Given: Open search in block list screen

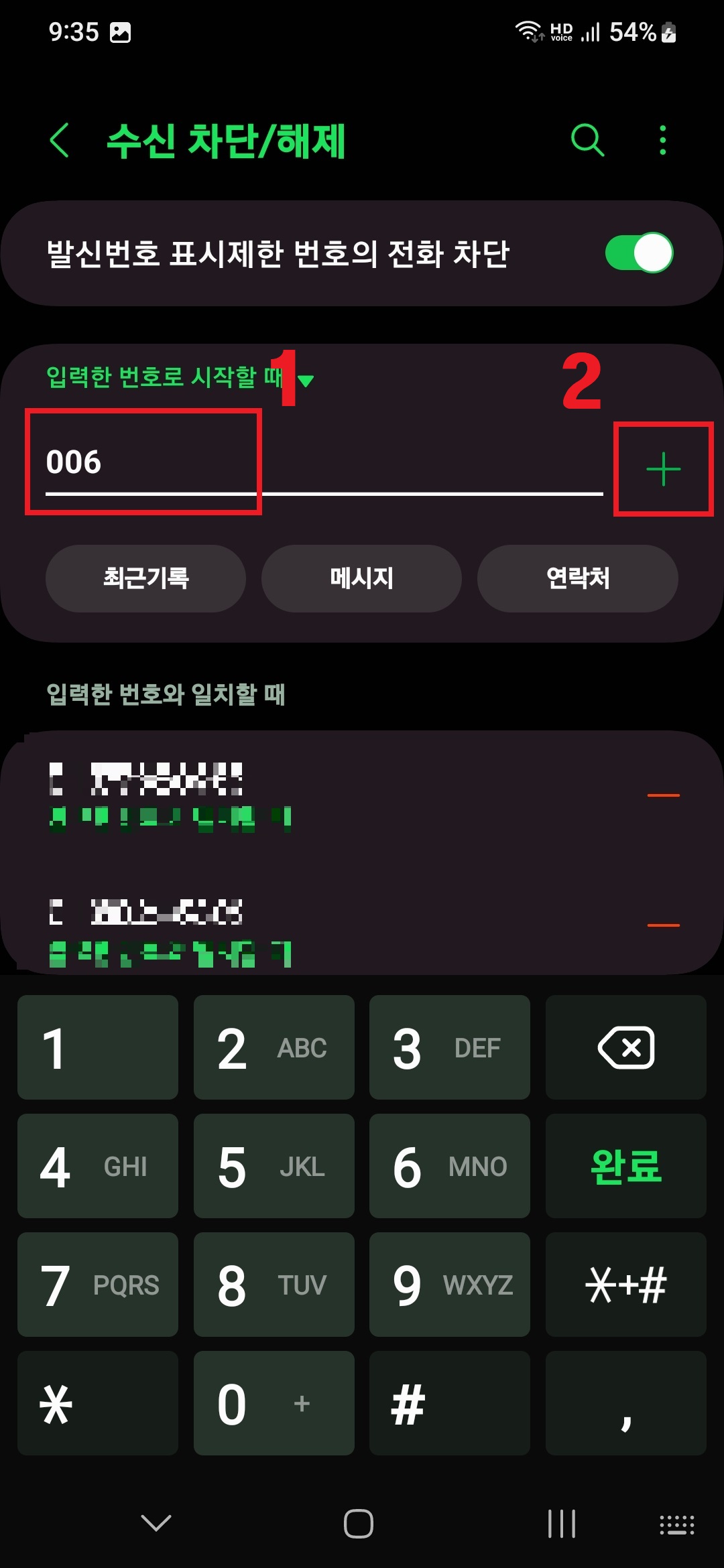Looking at the screenshot, I should click(587, 141).
